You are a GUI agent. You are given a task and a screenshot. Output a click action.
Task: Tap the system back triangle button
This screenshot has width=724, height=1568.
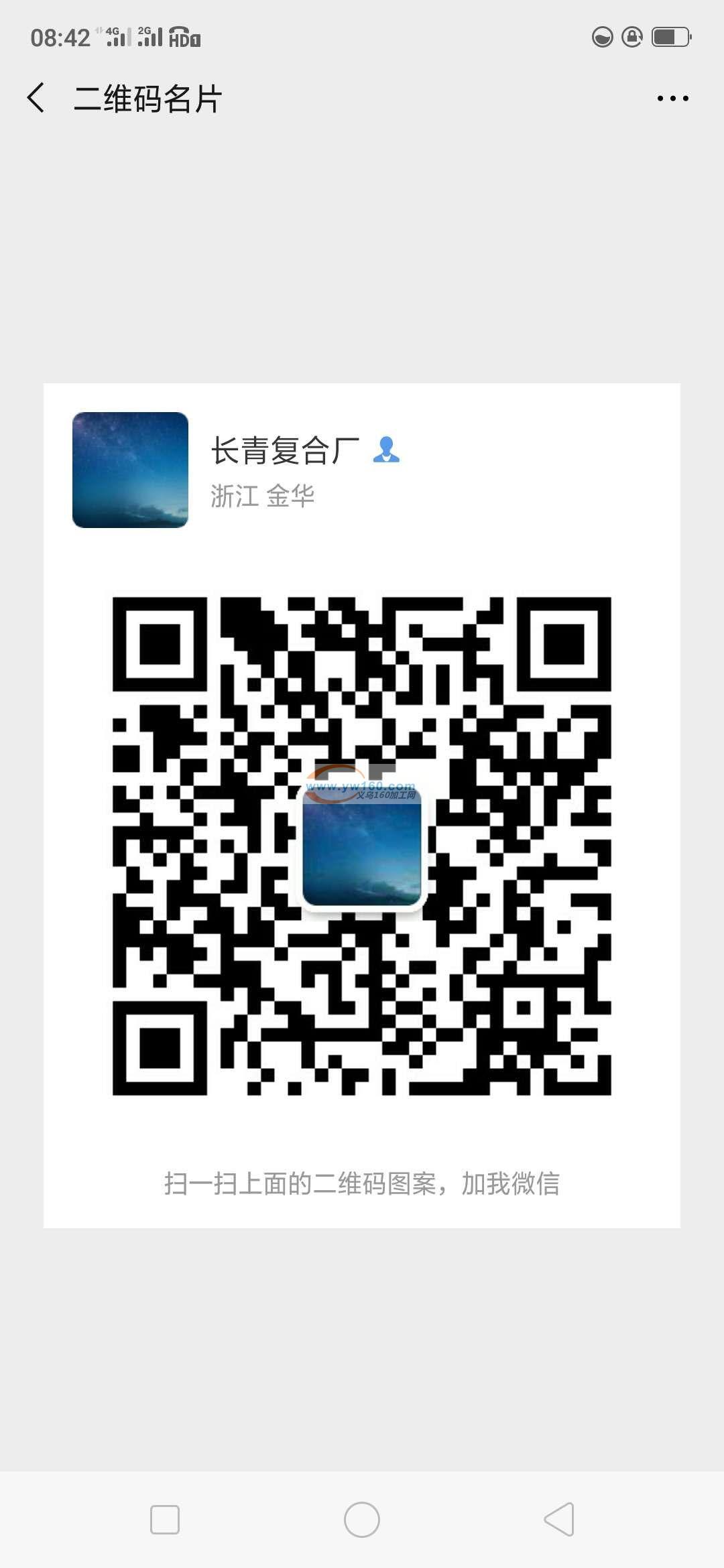click(559, 1519)
